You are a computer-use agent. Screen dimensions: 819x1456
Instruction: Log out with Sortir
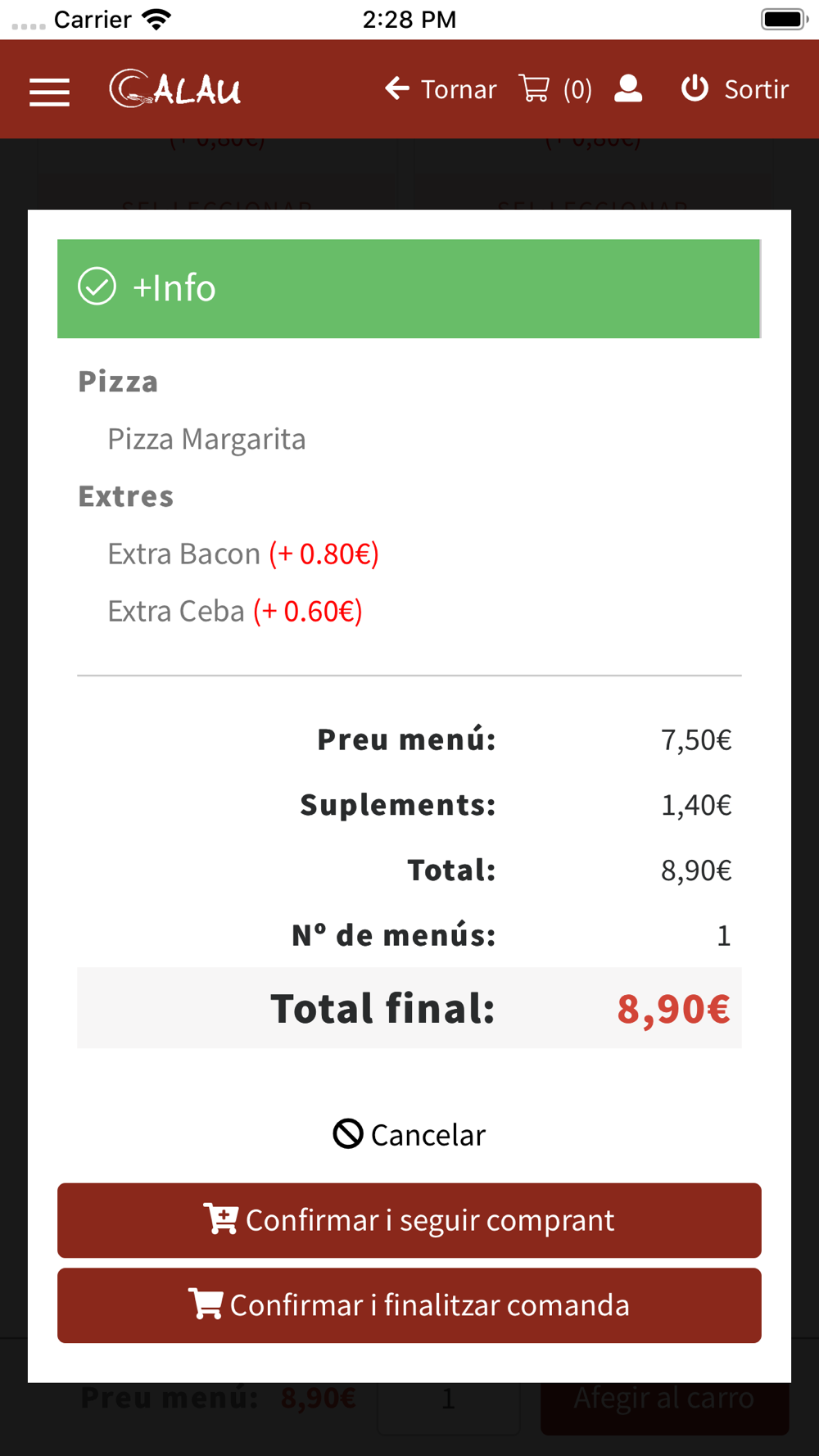tap(735, 89)
